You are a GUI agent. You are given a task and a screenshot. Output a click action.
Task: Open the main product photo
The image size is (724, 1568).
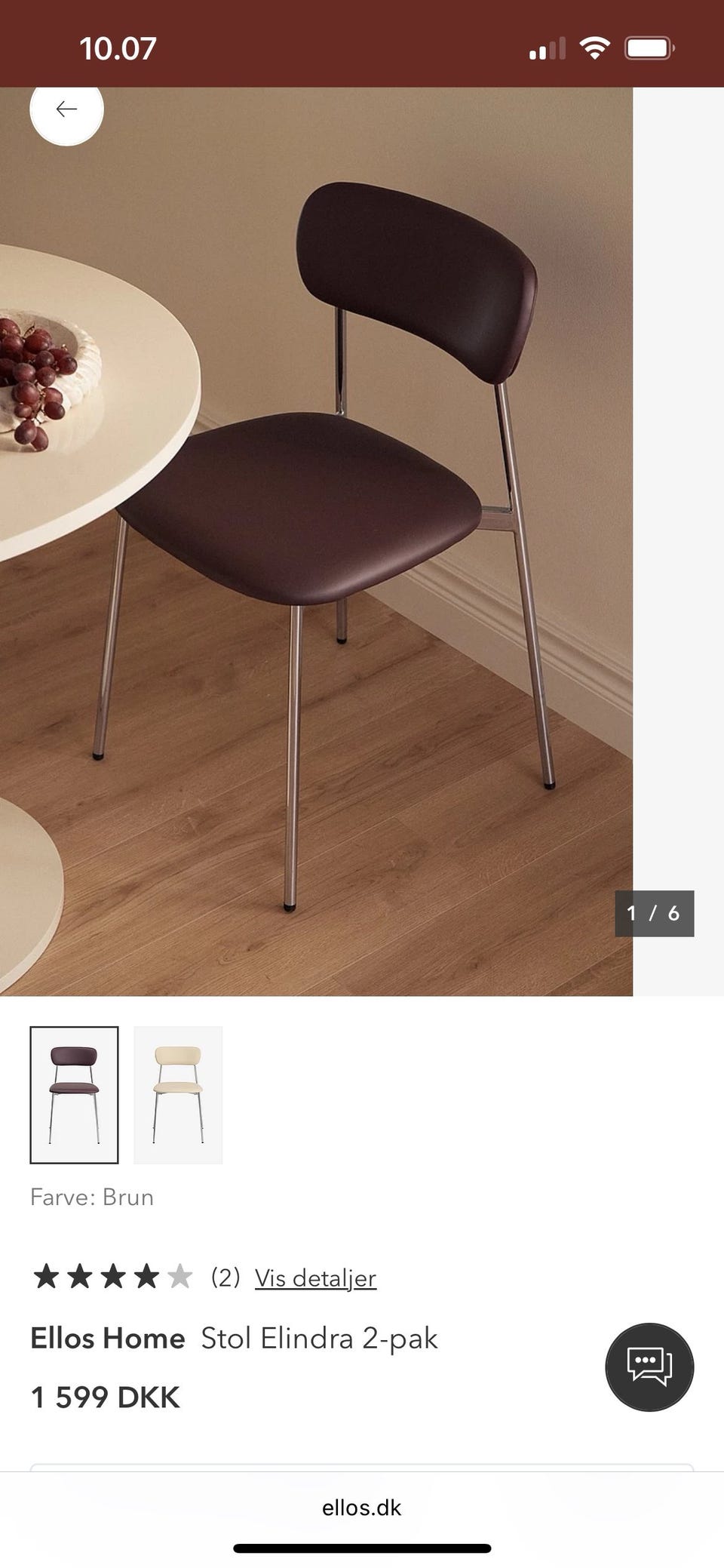[316, 542]
